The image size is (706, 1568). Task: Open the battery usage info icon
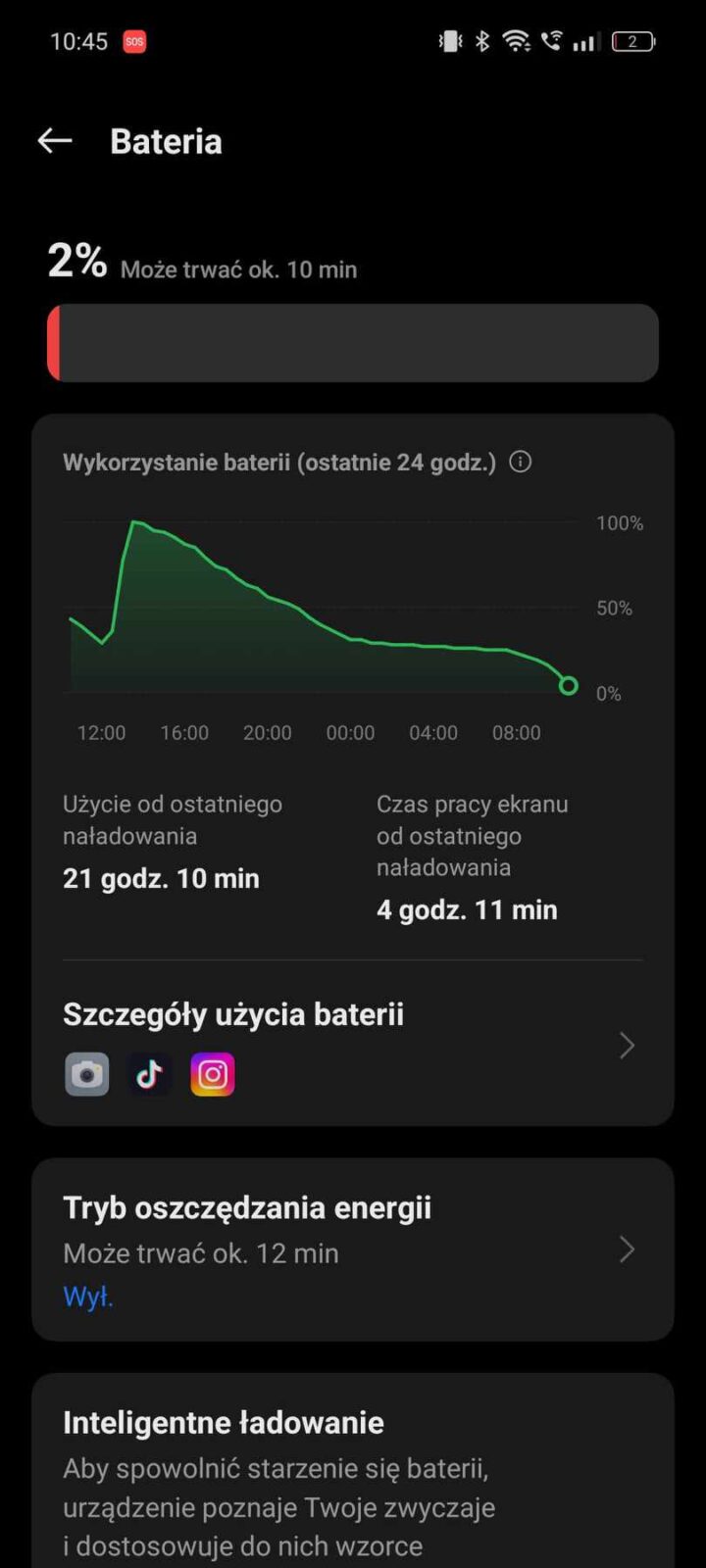(x=521, y=462)
